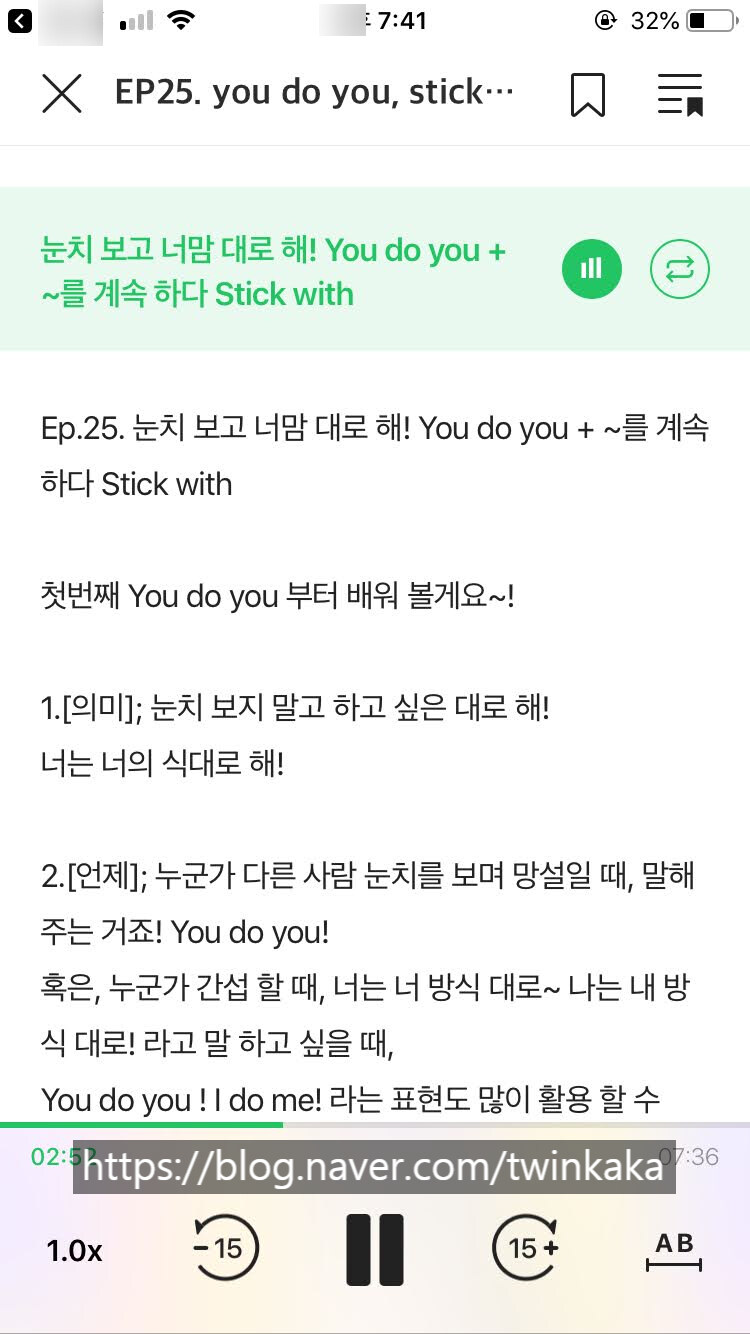
Task: Set an A-B repeat section
Action: click(x=674, y=1250)
